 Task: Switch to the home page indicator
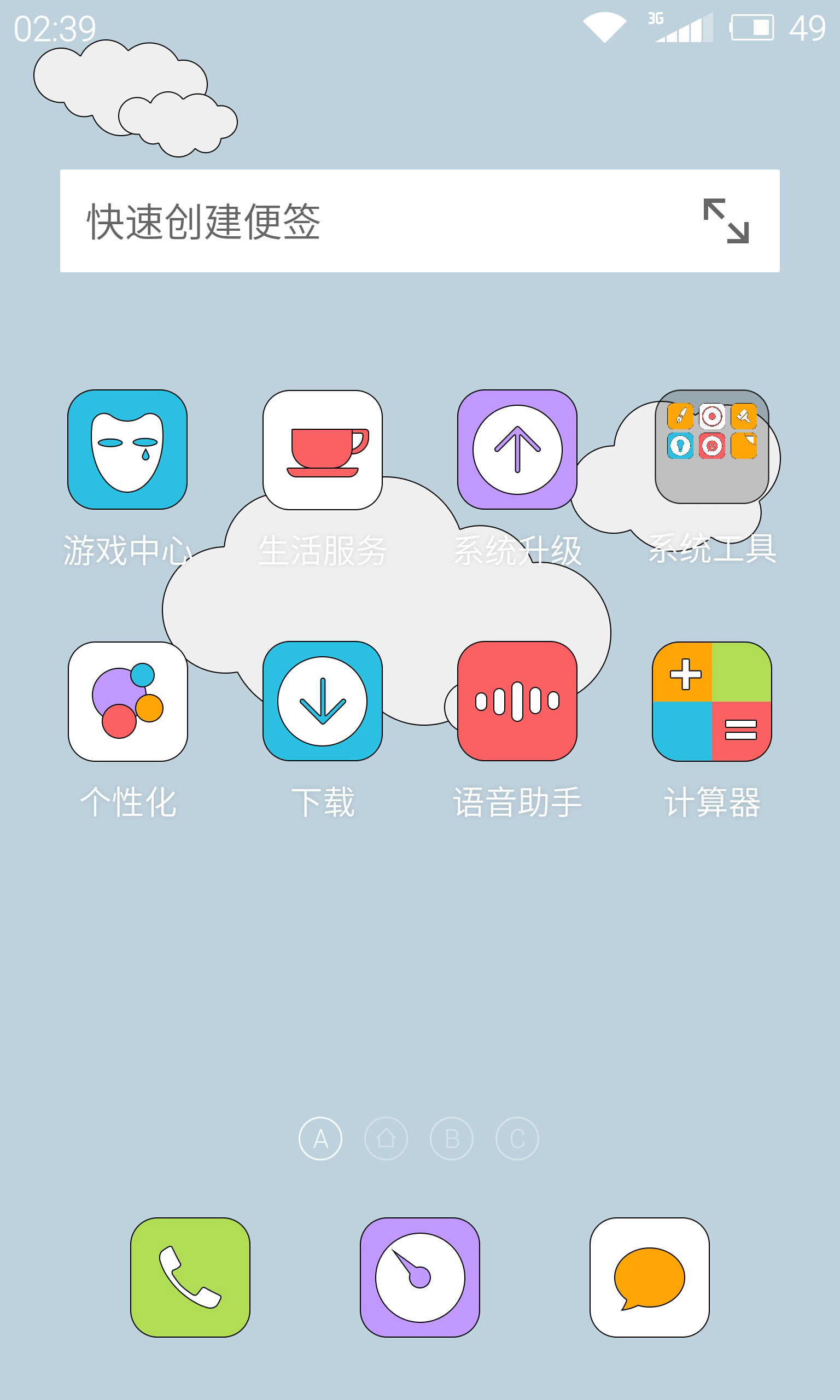coord(386,1139)
